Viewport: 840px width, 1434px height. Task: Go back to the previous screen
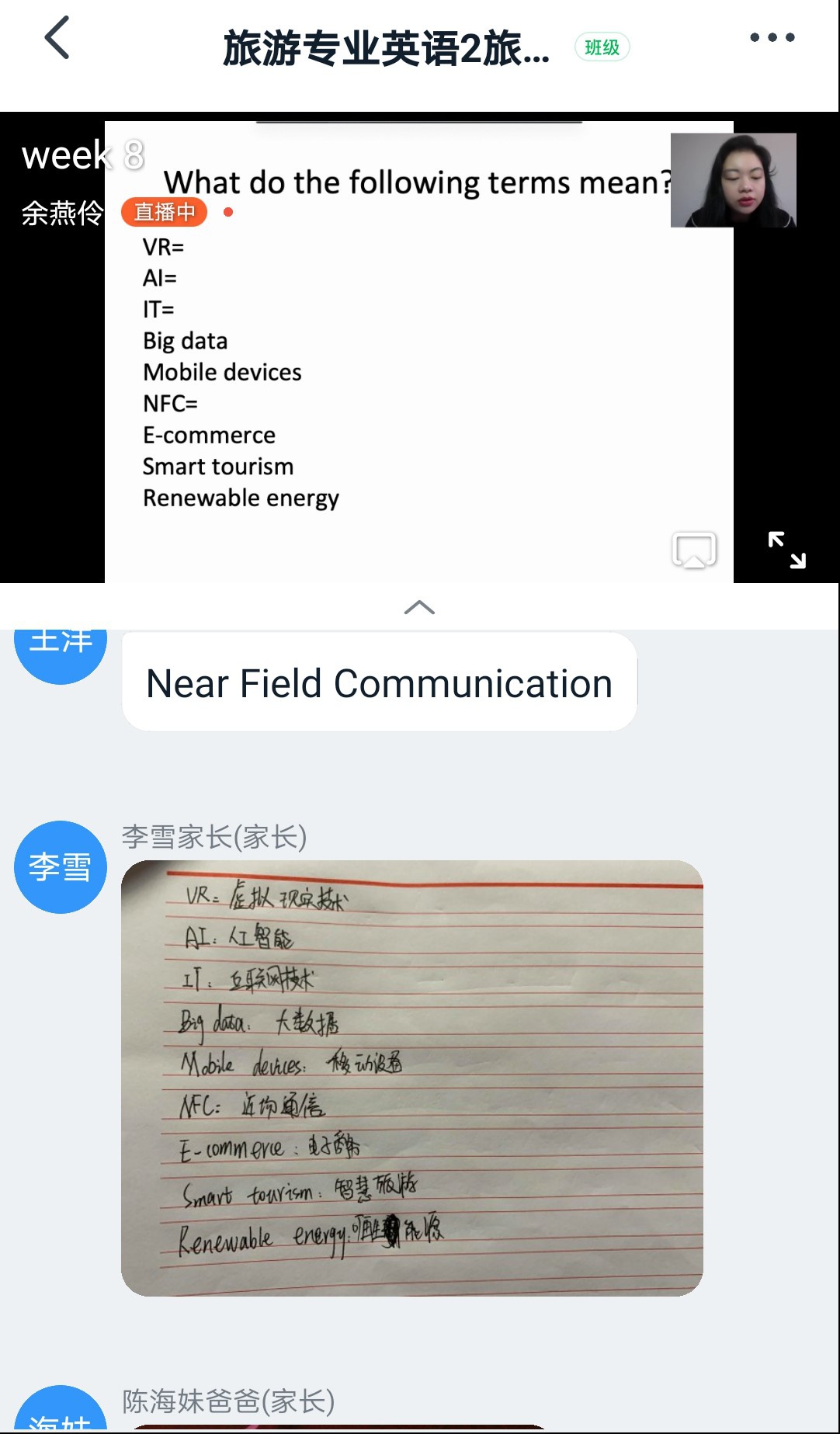click(57, 38)
